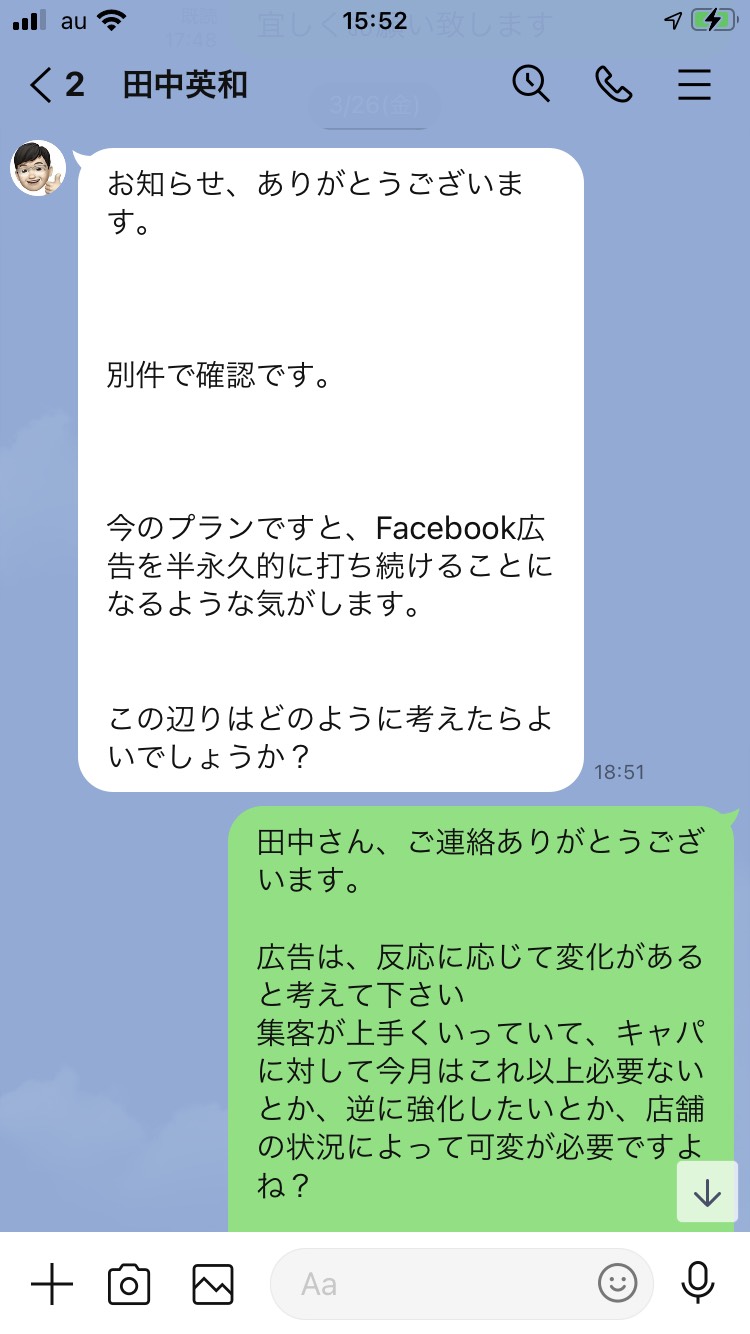Search within this chat
Image resolution: width=750 pixels, height=1334 pixels.
point(531,84)
